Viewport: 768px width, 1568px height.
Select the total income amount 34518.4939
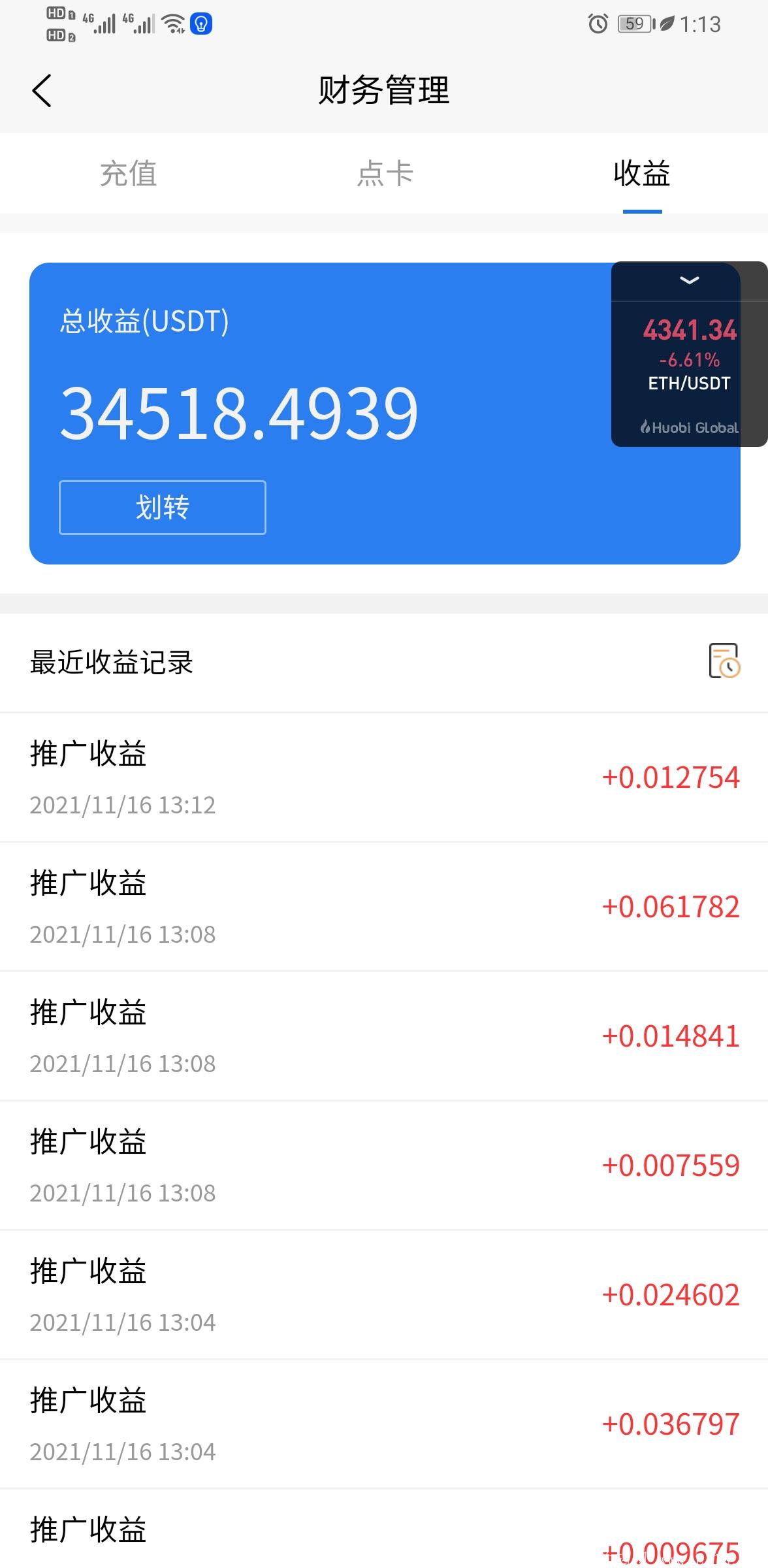[242, 412]
